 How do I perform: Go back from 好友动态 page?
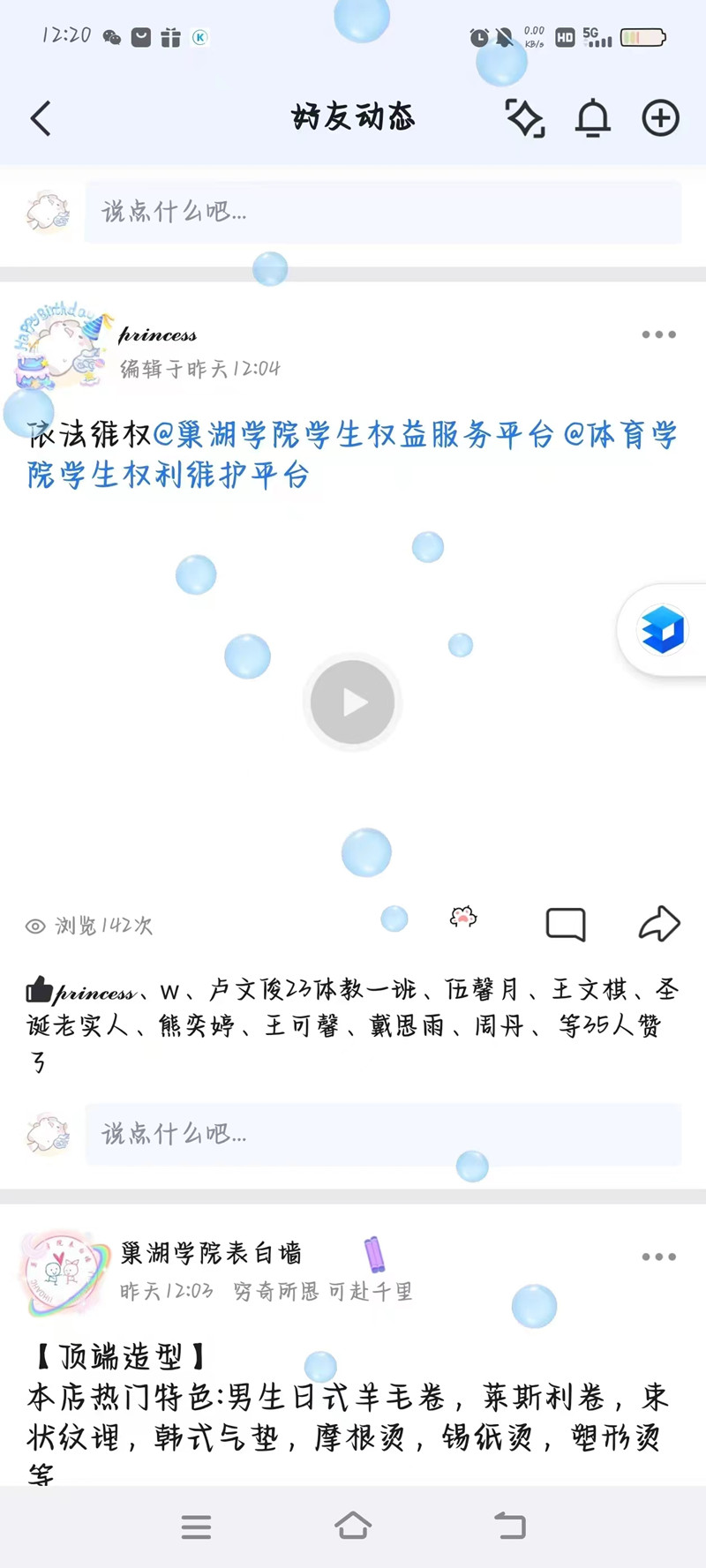[41, 118]
